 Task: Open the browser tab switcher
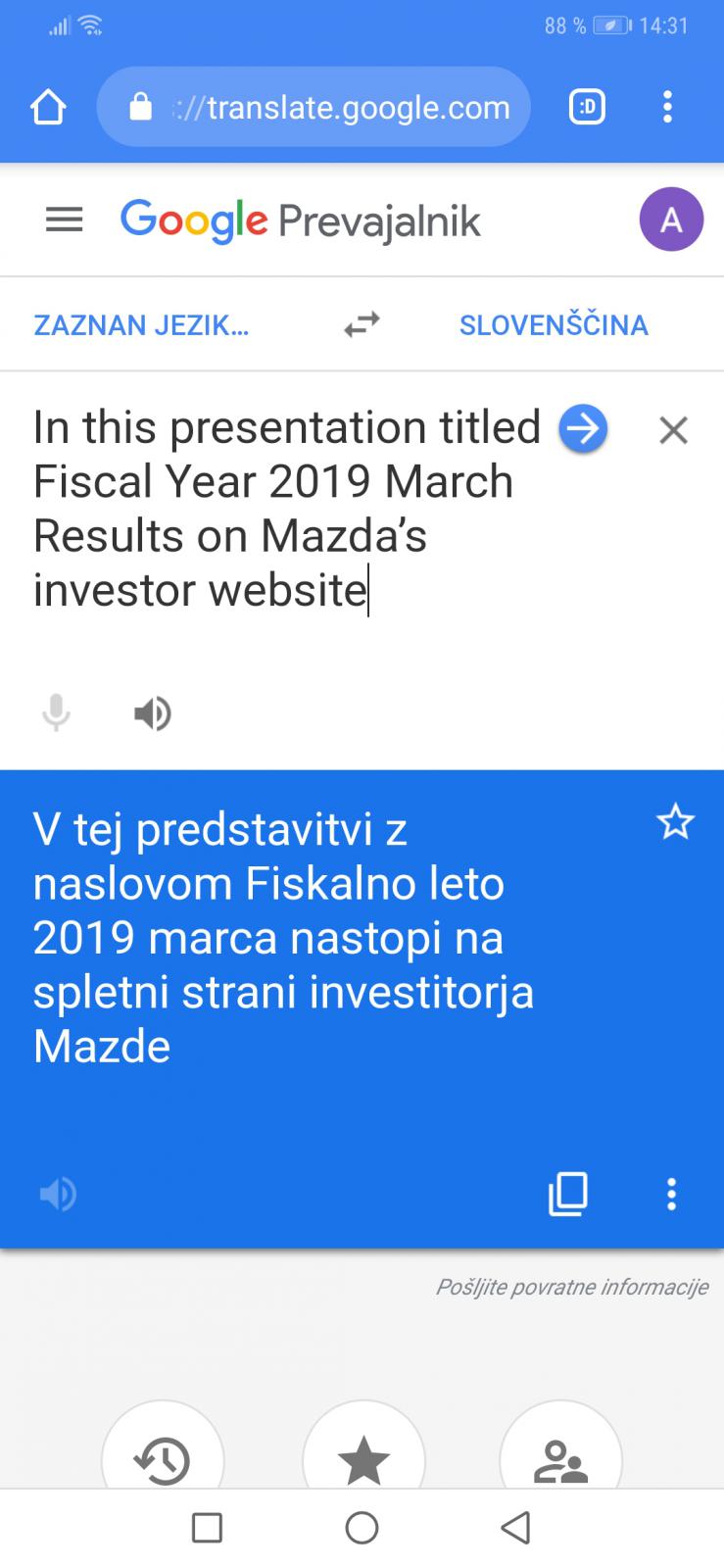[x=587, y=107]
